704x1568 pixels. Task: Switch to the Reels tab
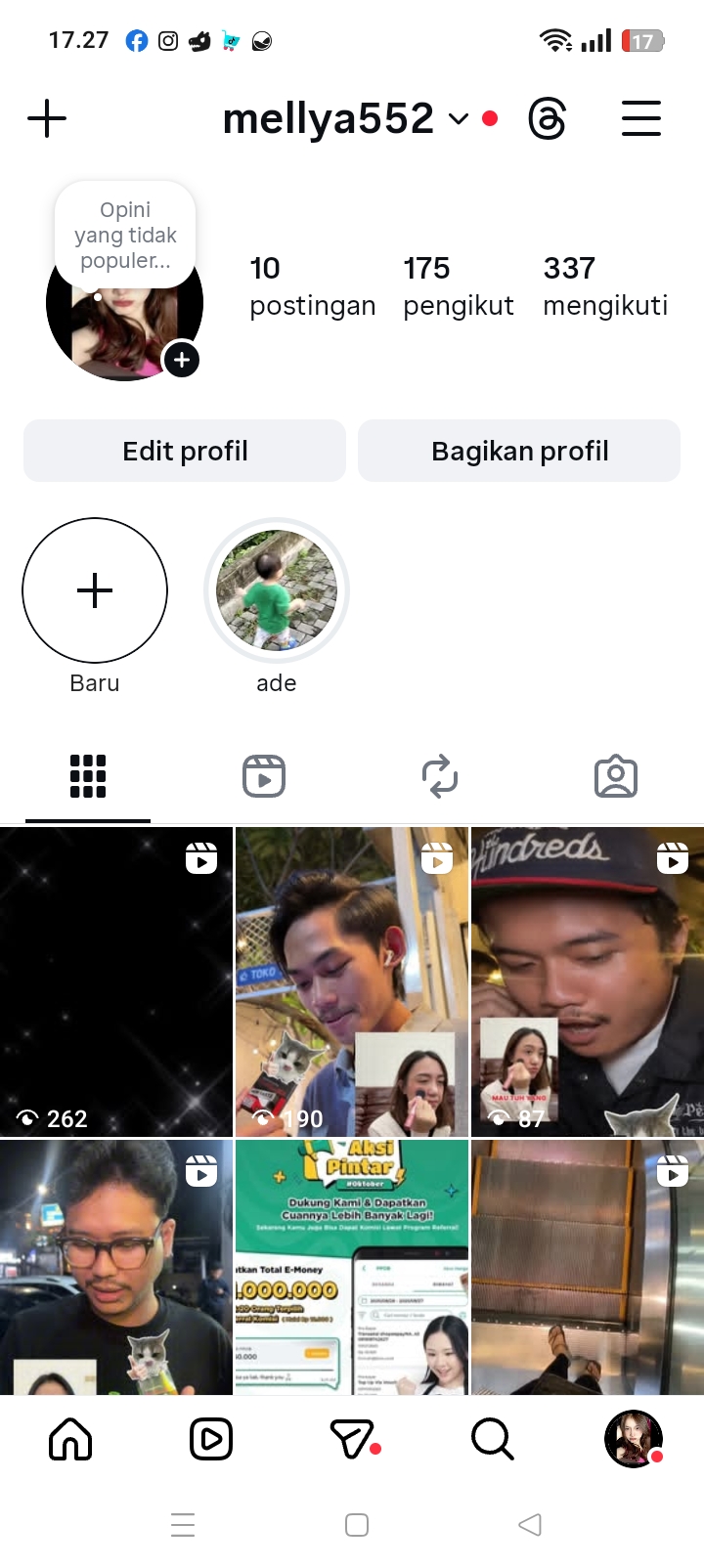[x=264, y=777]
